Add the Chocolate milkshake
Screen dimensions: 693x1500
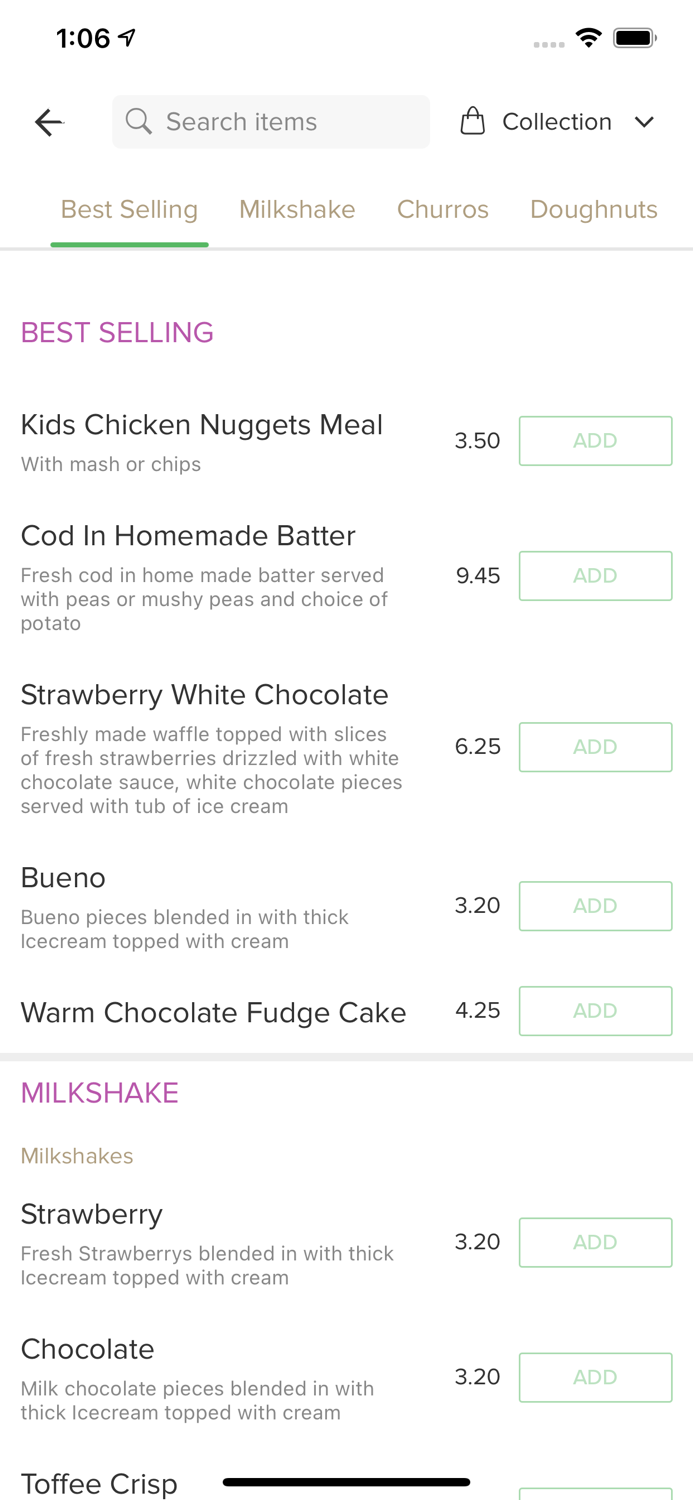click(x=595, y=1377)
